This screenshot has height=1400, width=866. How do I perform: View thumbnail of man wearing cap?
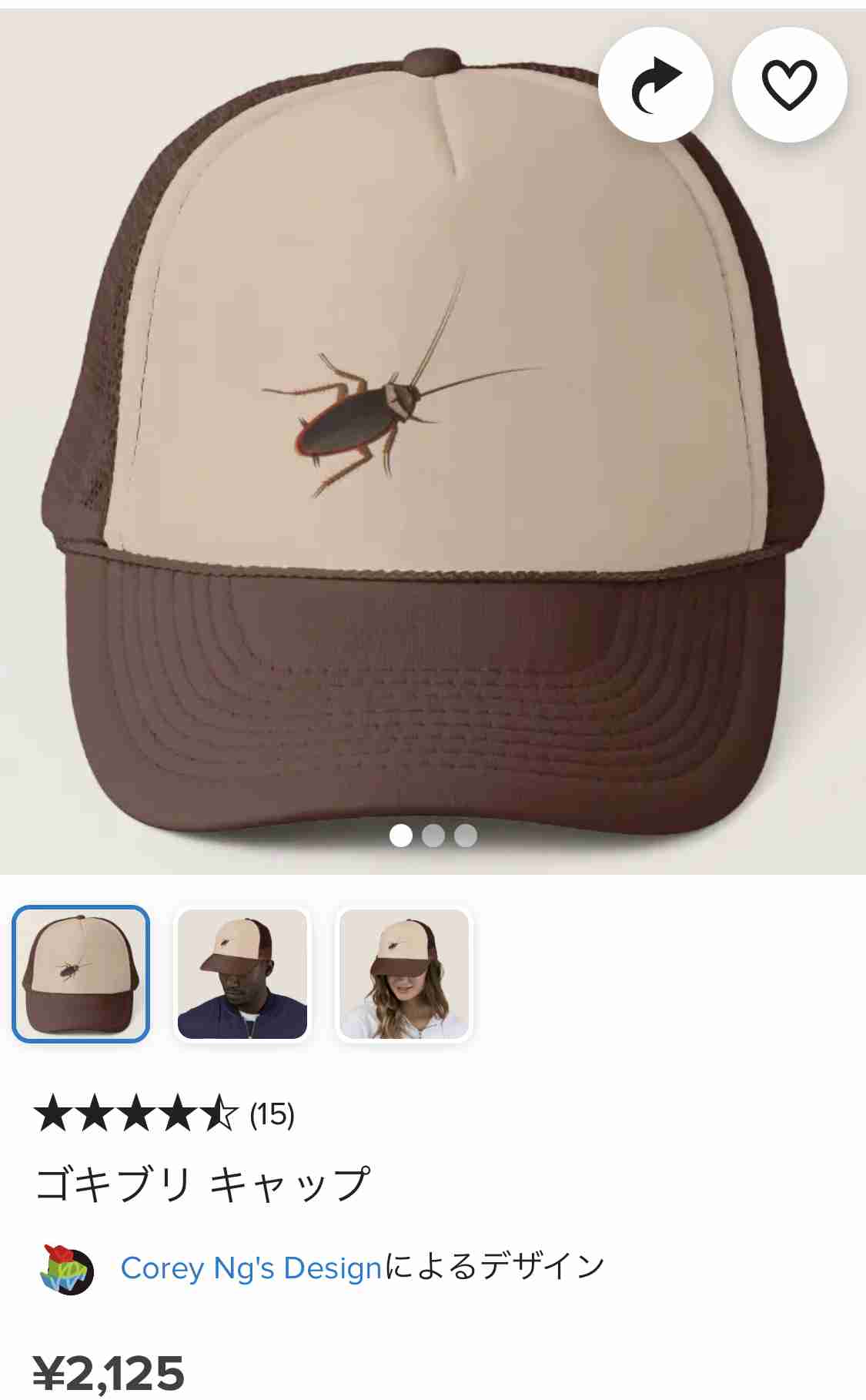242,974
